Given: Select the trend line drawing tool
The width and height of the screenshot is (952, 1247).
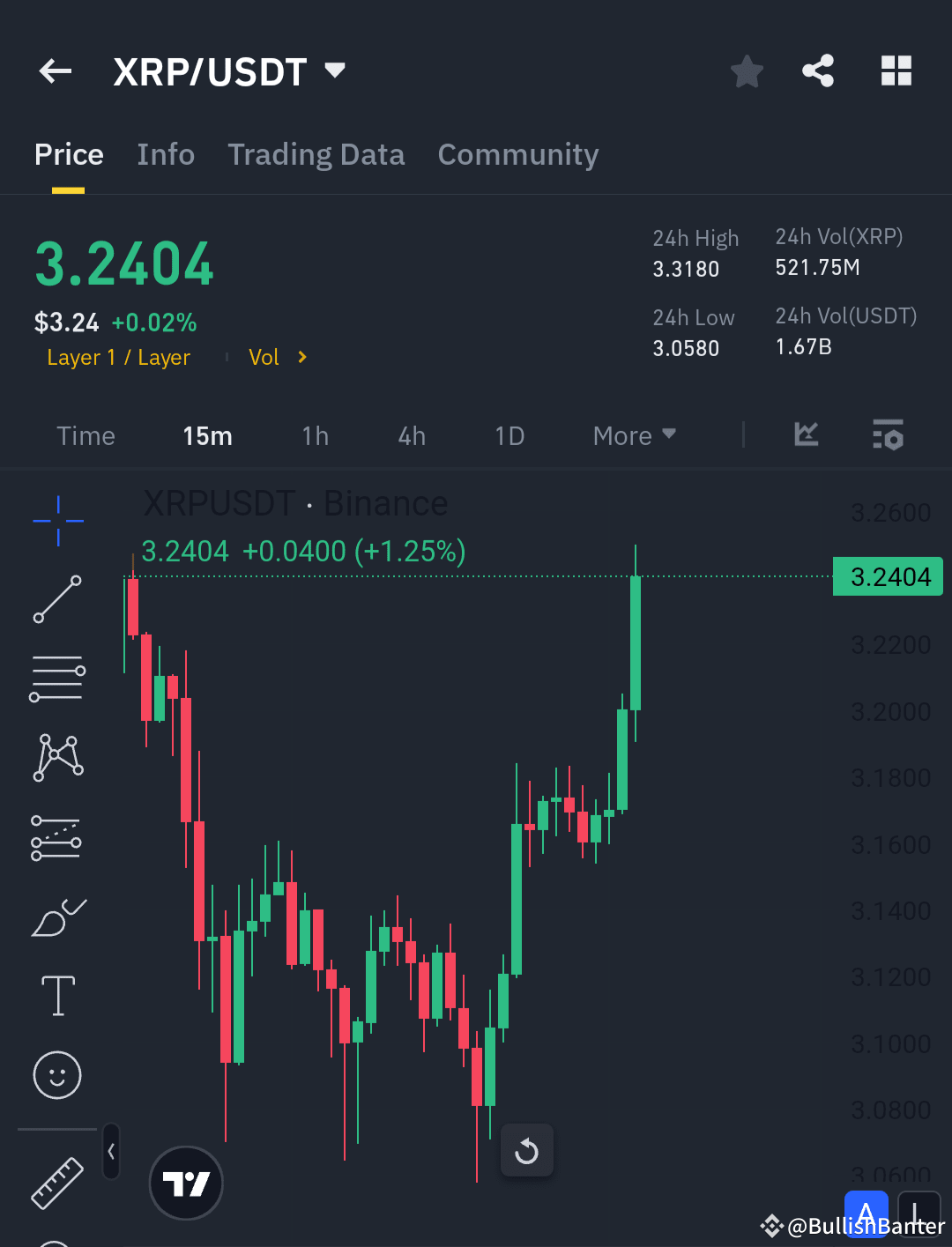Looking at the screenshot, I should (56, 600).
